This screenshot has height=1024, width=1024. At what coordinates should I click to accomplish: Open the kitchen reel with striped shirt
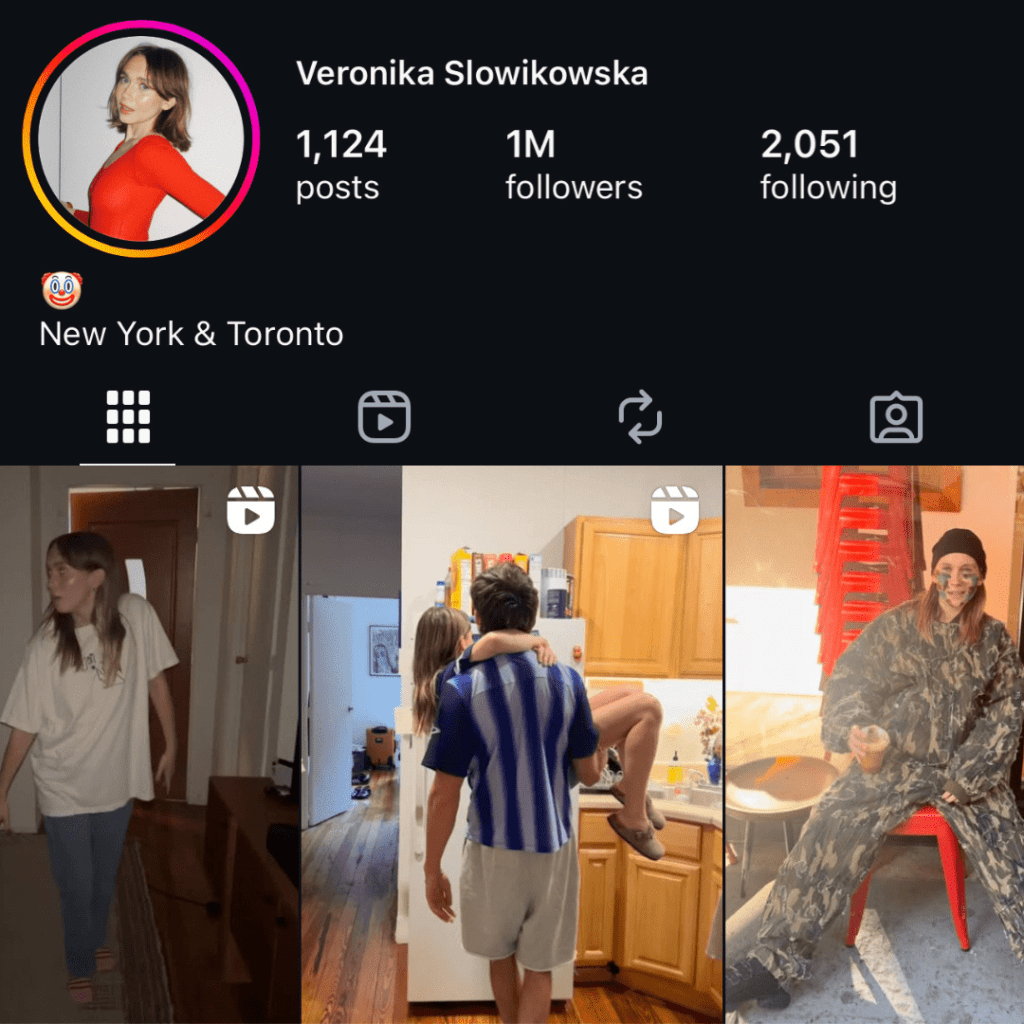click(x=511, y=744)
